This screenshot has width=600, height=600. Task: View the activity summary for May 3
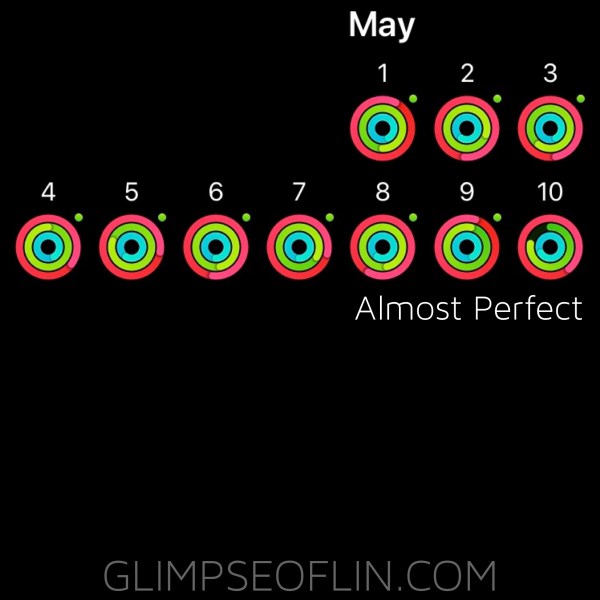pyautogui.click(x=549, y=130)
